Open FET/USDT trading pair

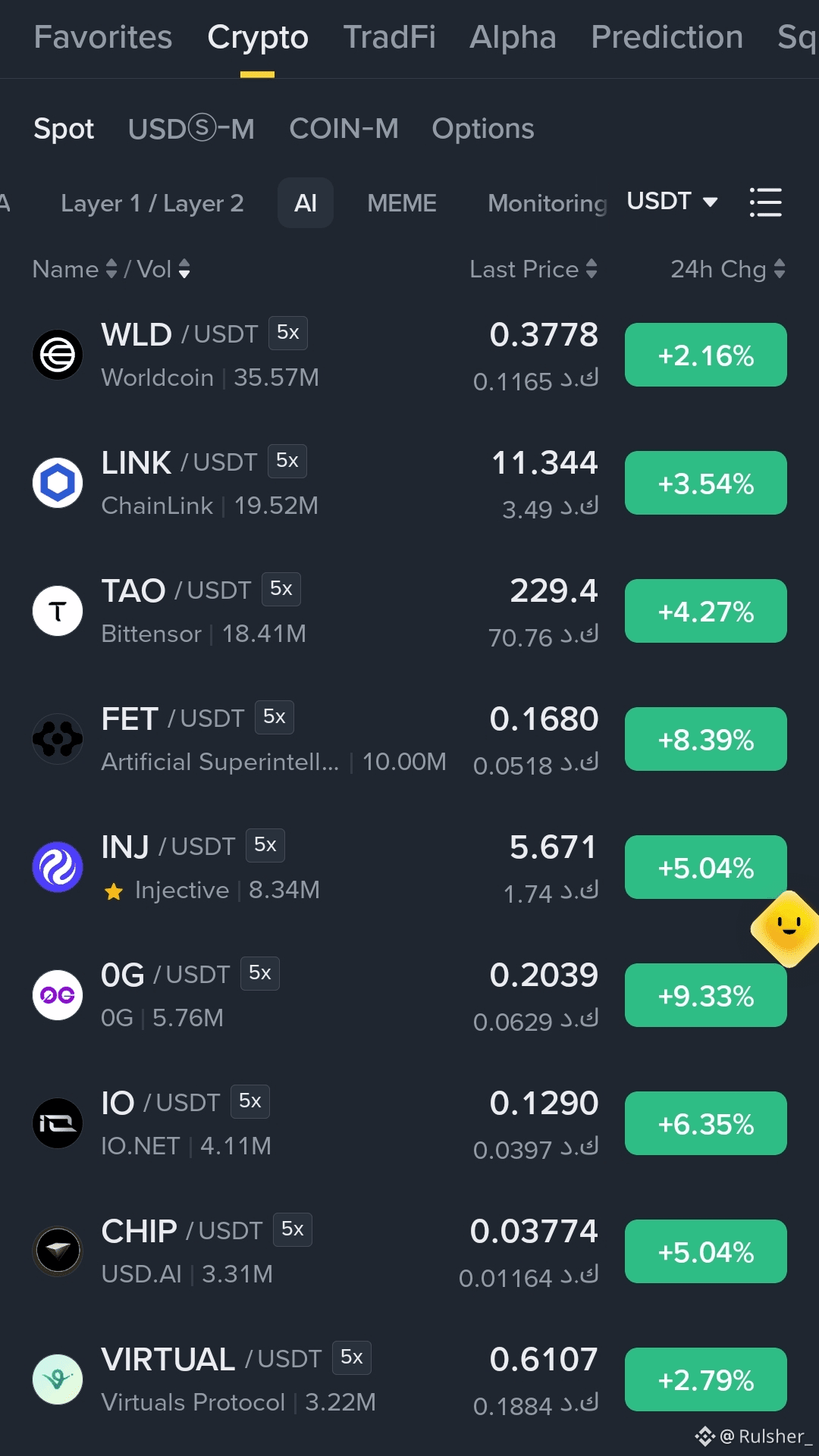(409, 739)
